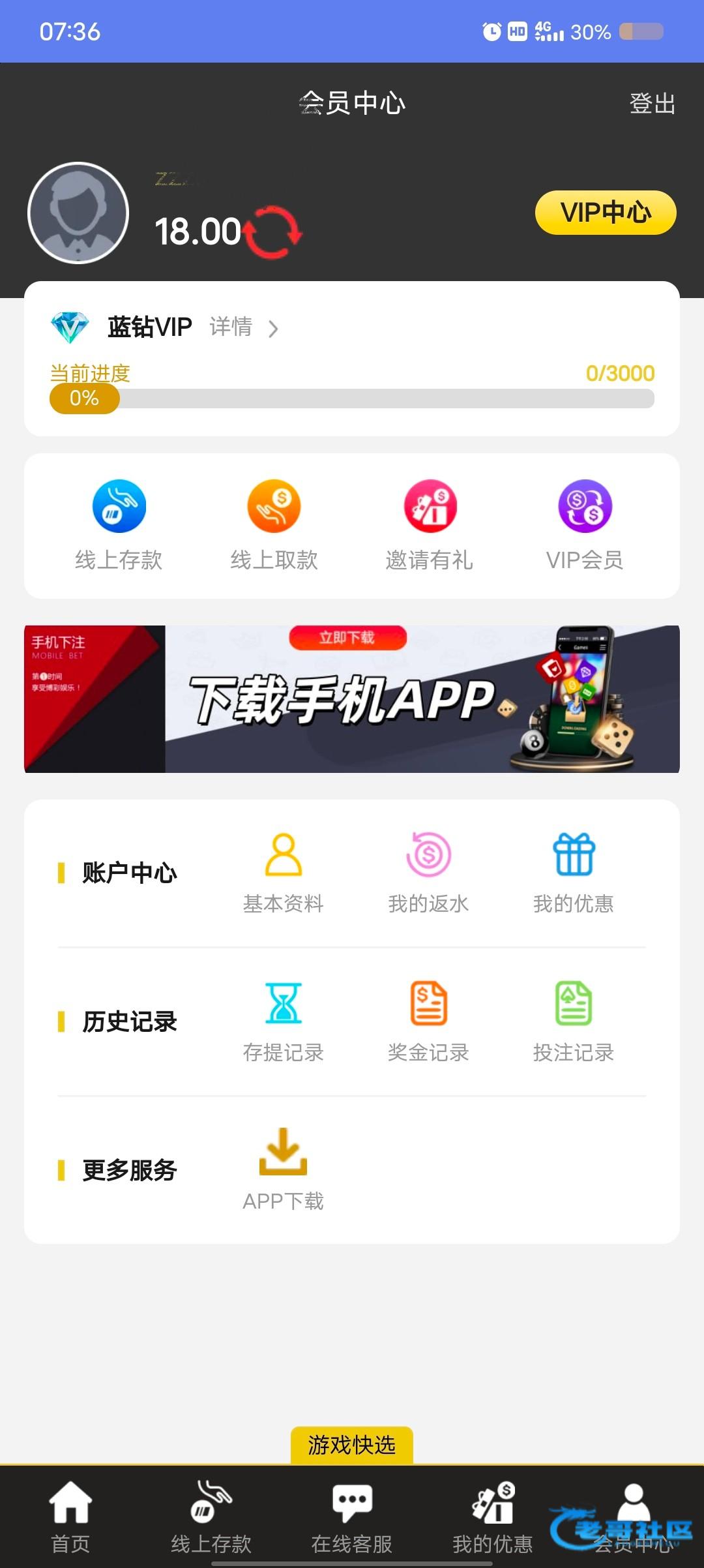Open the 下载手机APP banner
Viewport: 704px width, 1568px height.
tap(352, 699)
